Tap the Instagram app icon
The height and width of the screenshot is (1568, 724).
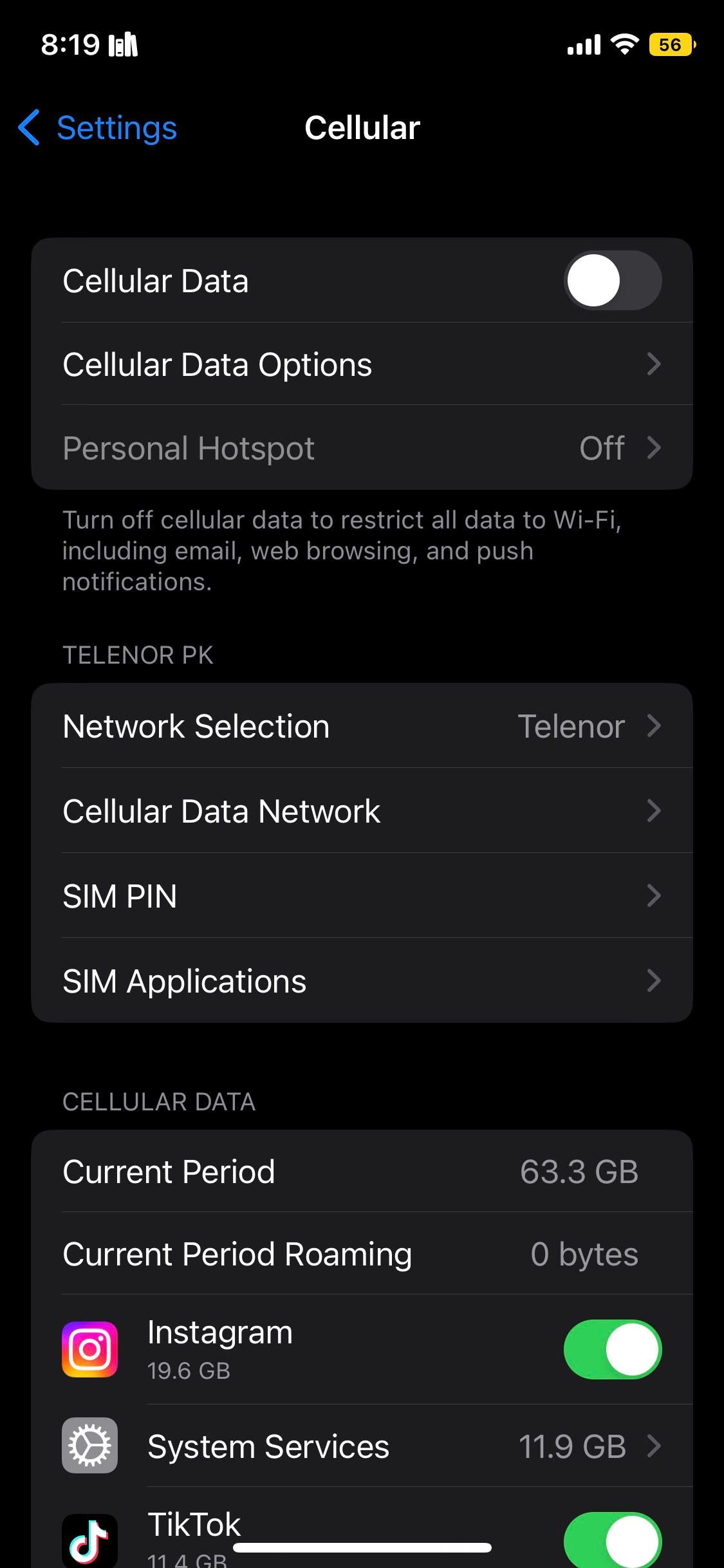tap(89, 1349)
